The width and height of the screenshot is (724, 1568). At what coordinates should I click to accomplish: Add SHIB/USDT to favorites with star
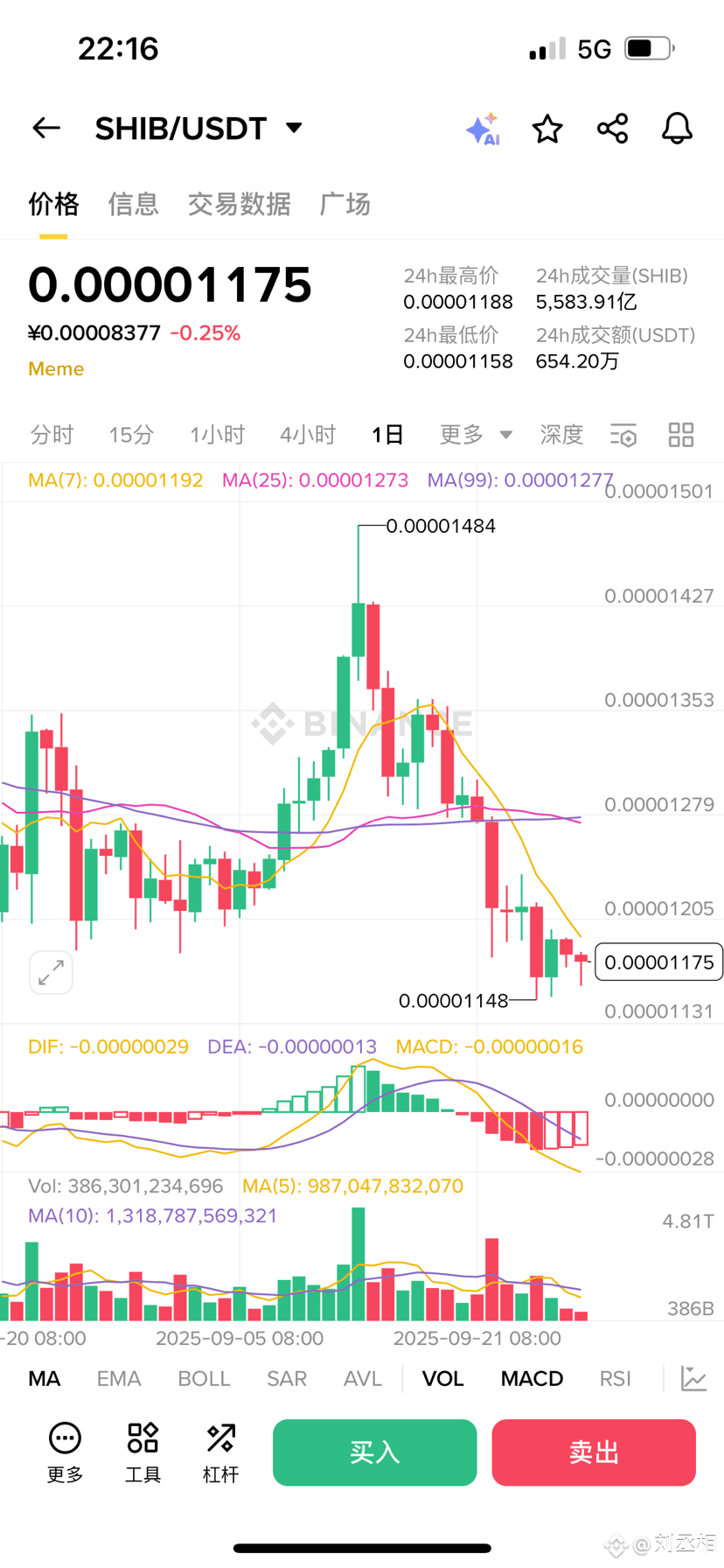click(547, 129)
